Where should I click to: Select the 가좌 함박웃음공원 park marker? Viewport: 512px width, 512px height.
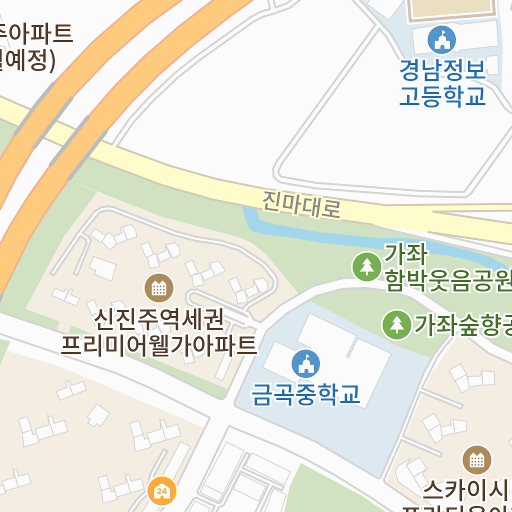tap(367, 267)
